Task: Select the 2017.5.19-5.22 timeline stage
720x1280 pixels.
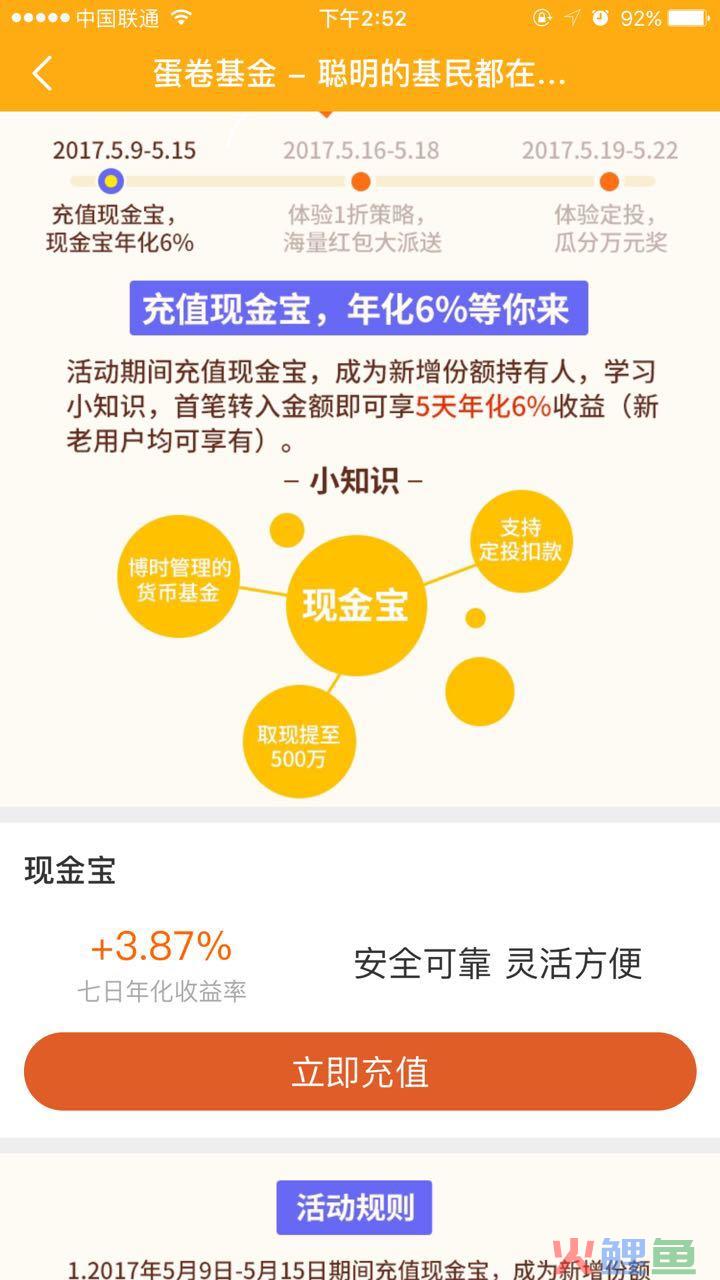Action: tap(608, 182)
